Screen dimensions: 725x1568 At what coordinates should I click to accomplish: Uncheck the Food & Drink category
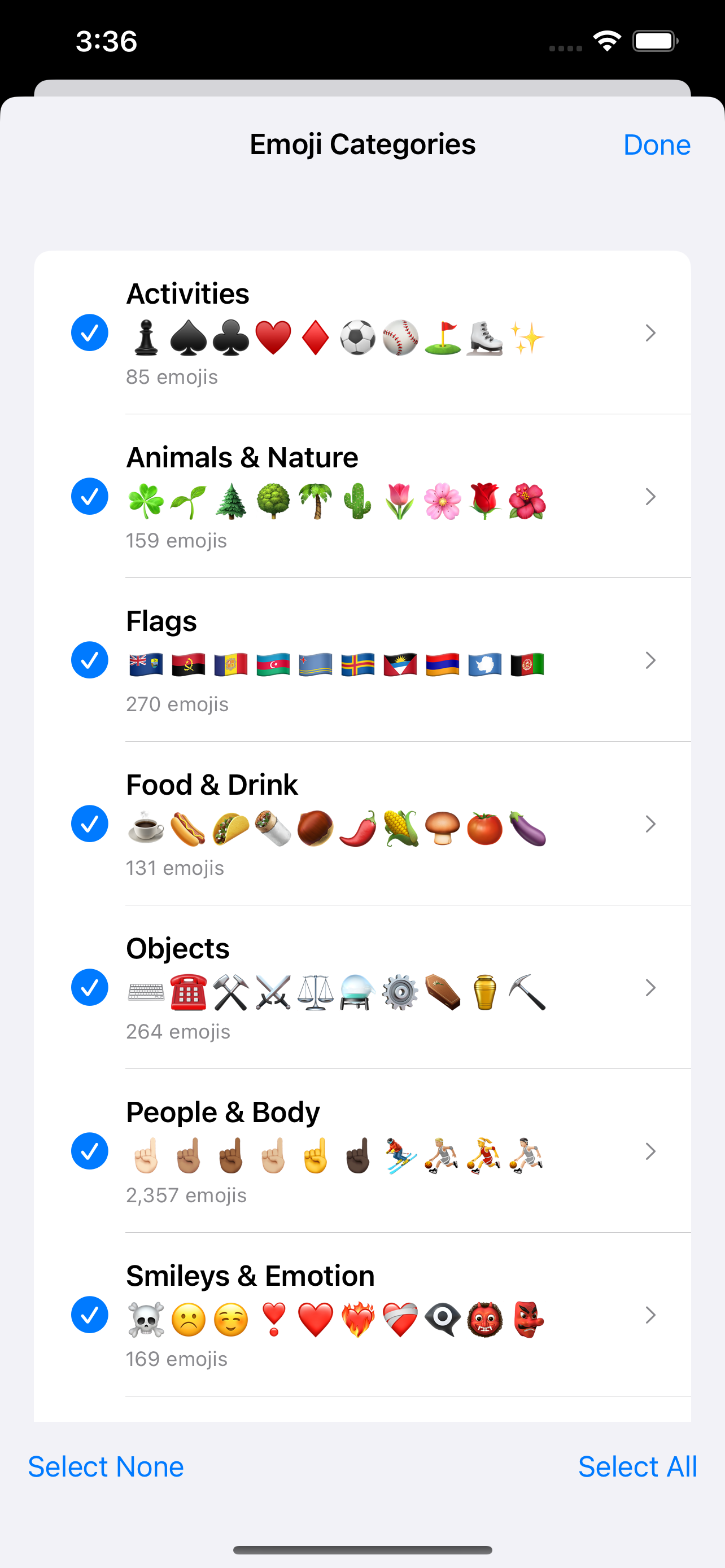point(89,824)
